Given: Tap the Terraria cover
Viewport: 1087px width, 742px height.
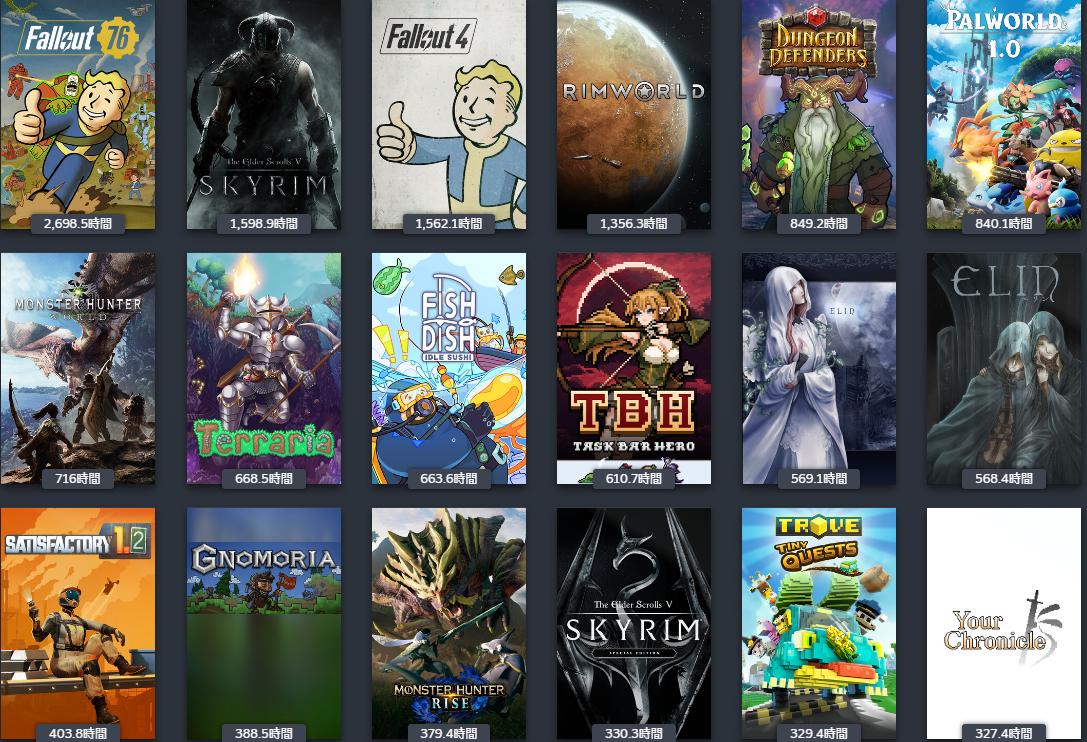Looking at the screenshot, I should coord(263,368).
